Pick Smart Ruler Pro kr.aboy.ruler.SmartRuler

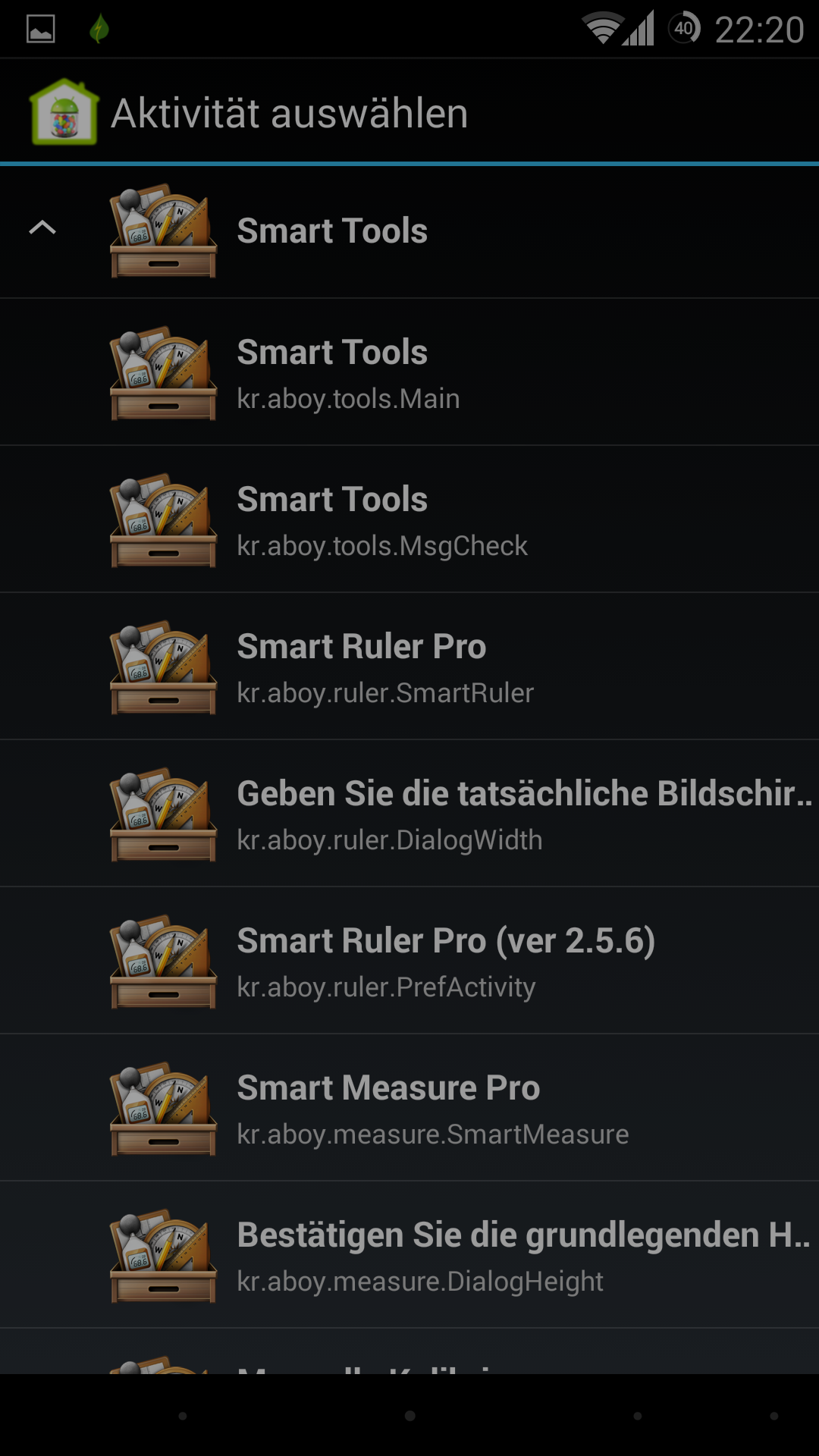tap(409, 666)
